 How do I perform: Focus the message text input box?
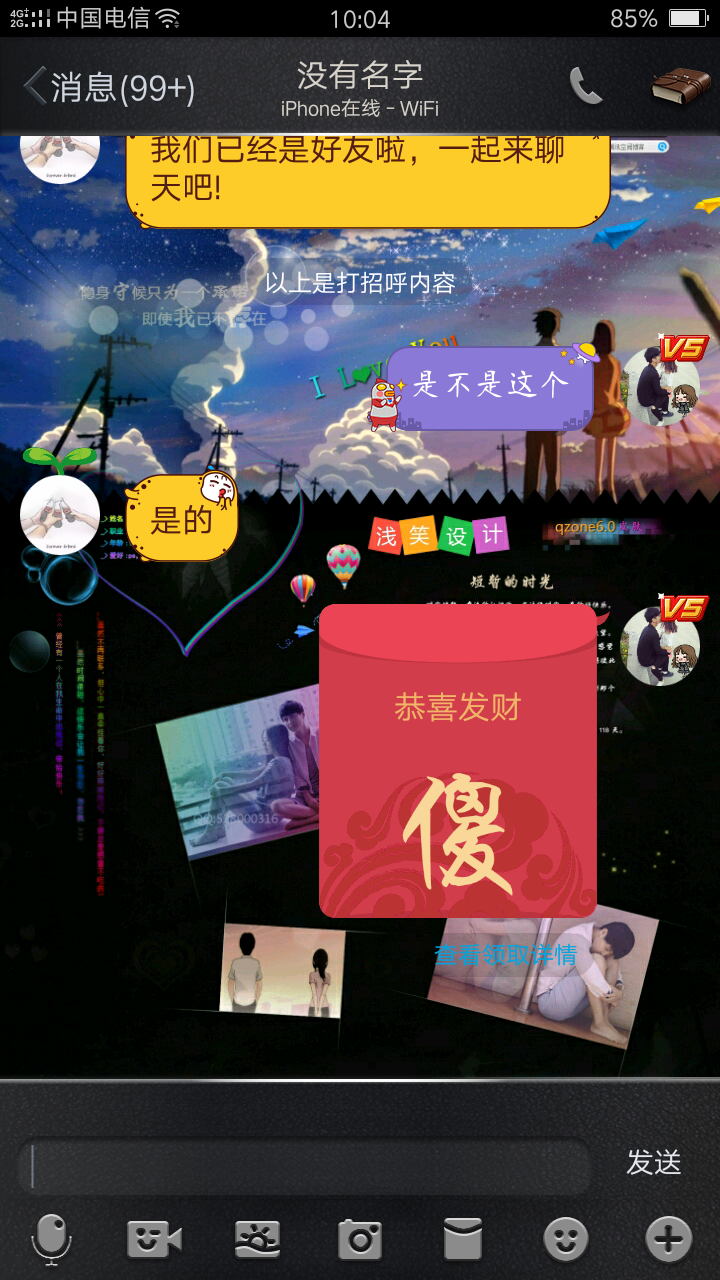point(304,1166)
